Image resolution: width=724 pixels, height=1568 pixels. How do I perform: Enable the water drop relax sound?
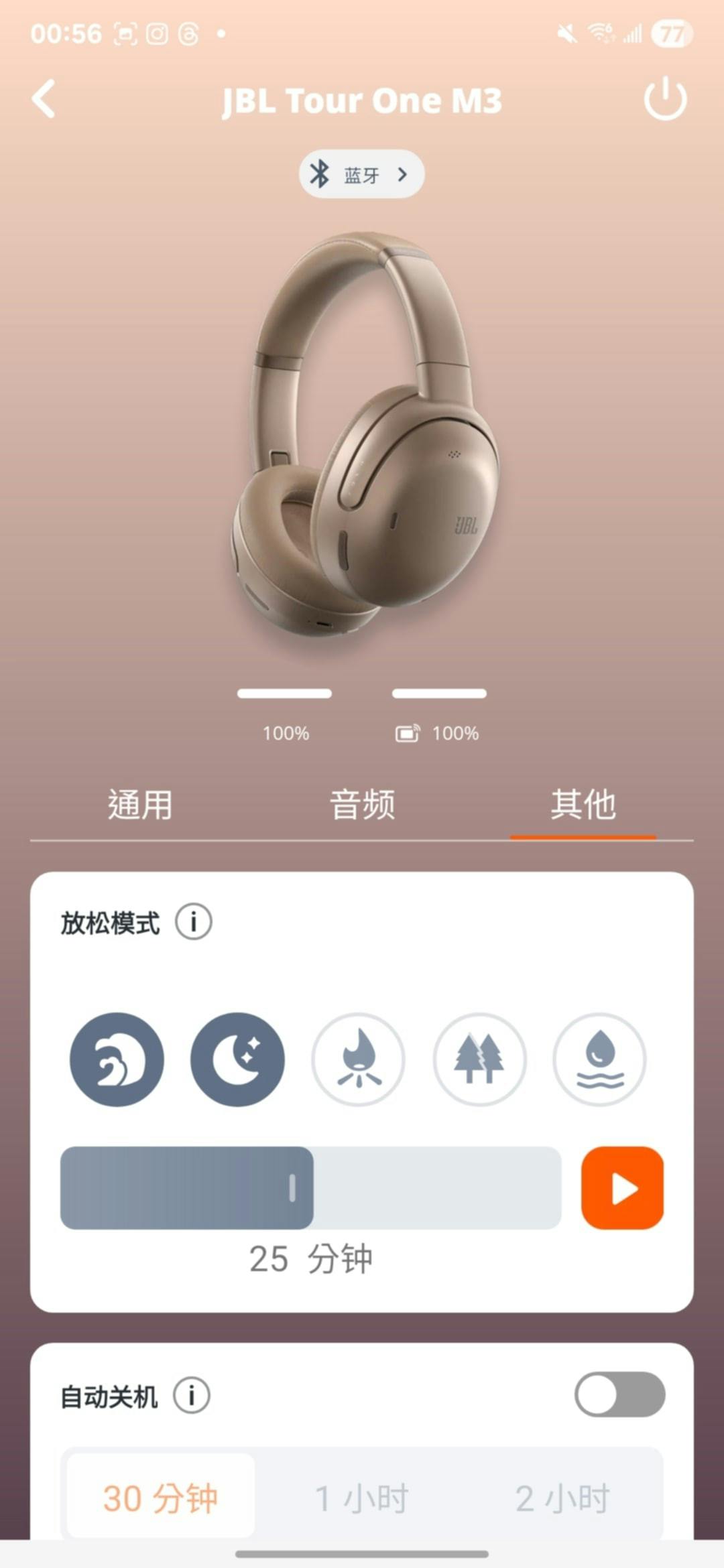[599, 1059]
